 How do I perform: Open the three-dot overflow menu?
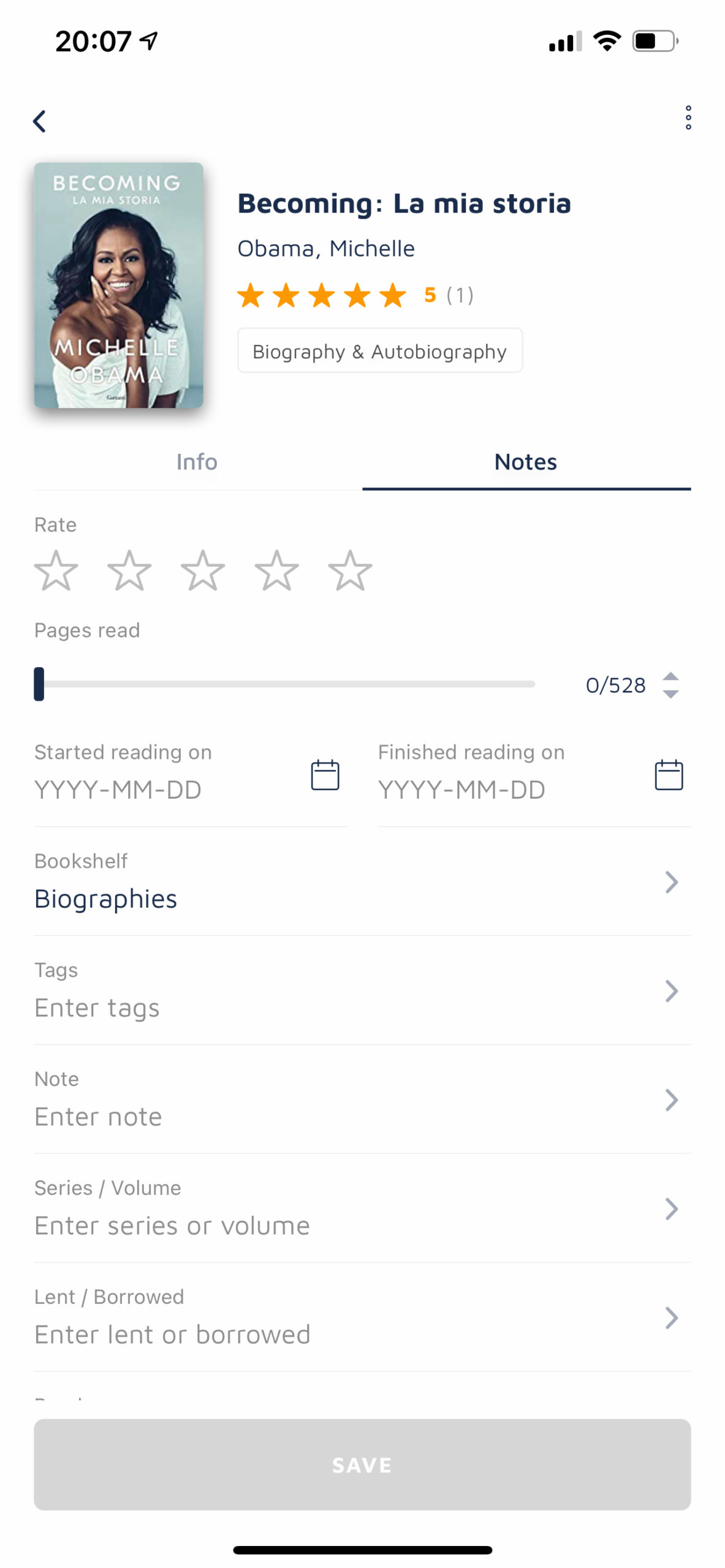tap(688, 118)
